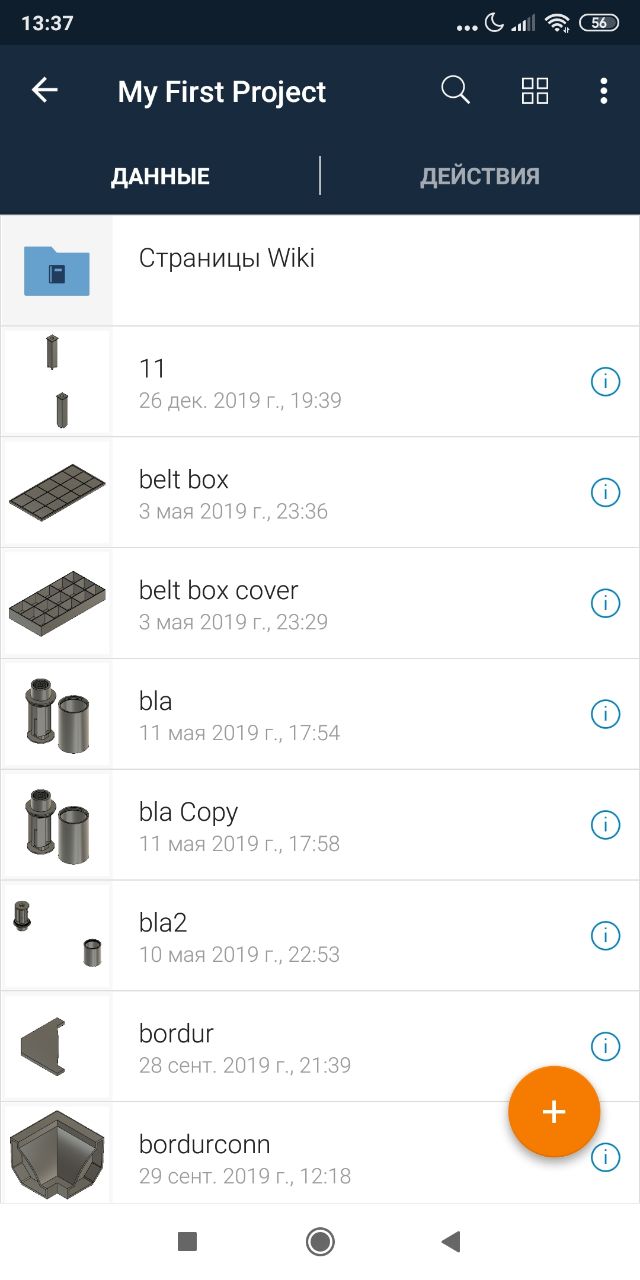View info for bla Copy
This screenshot has height=1280, width=640.
(x=605, y=825)
